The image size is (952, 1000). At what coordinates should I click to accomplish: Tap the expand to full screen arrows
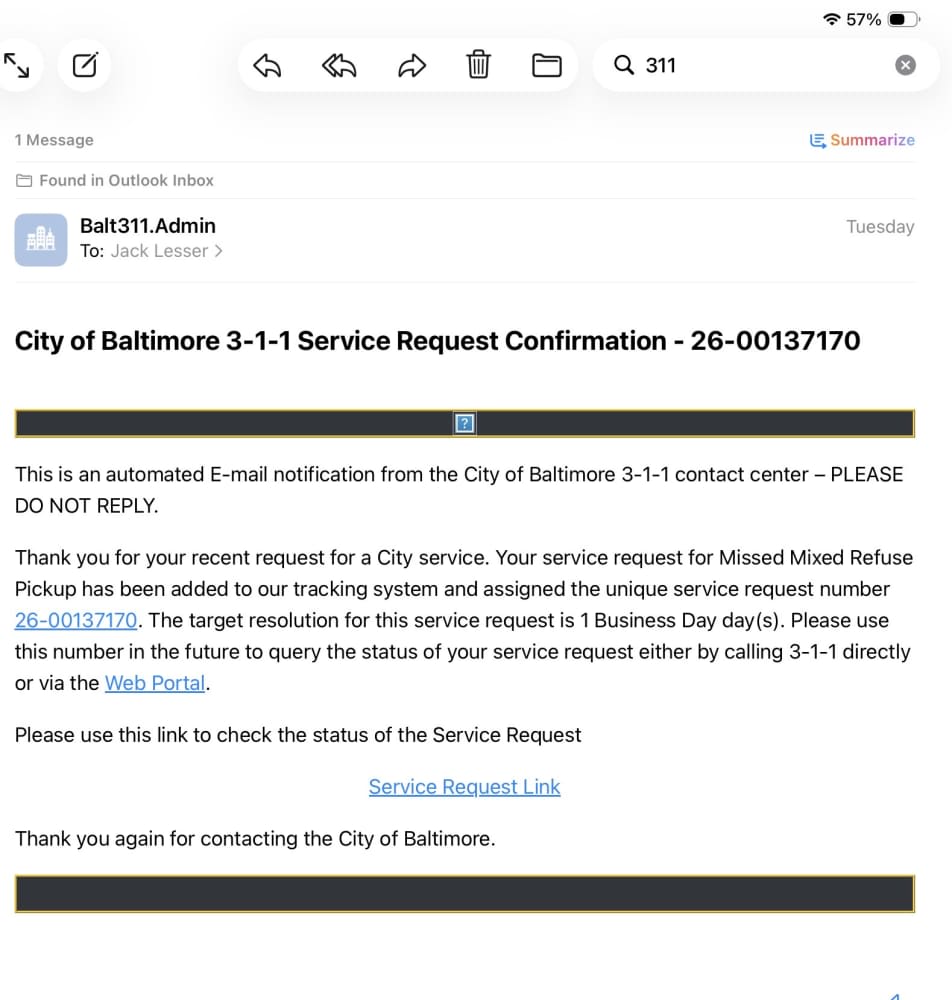click(x=17, y=65)
